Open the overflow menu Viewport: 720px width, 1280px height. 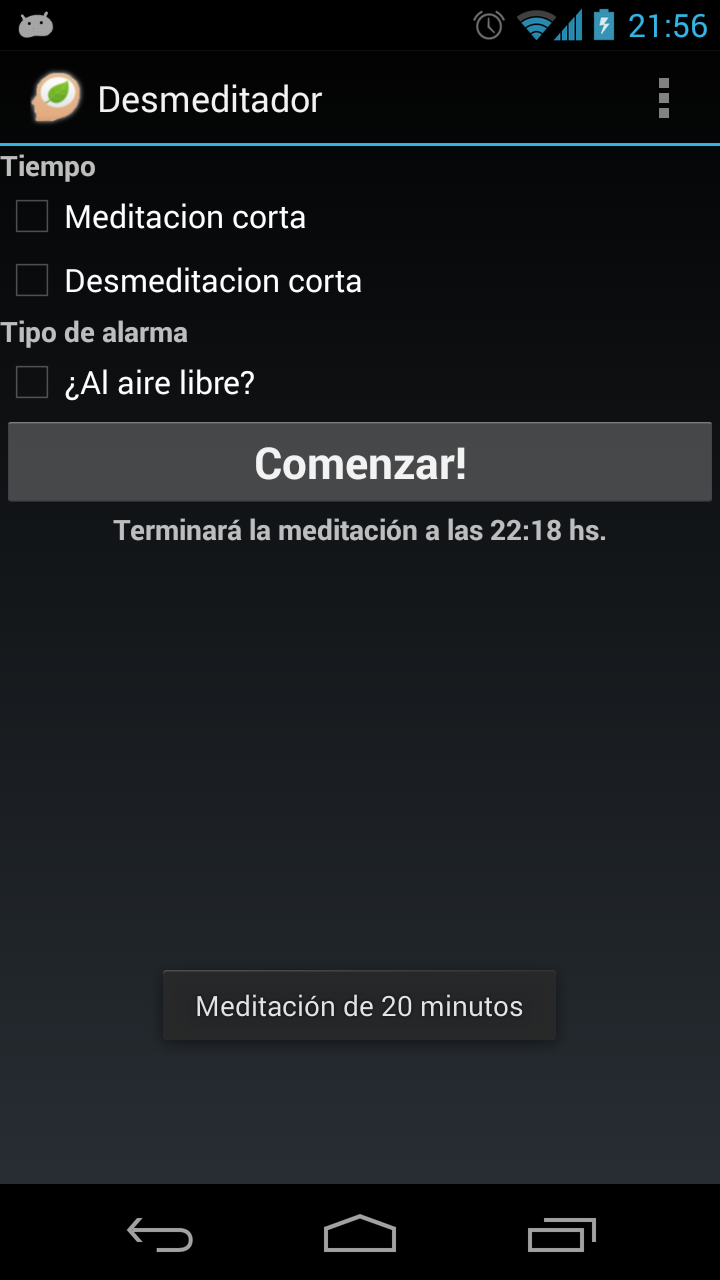[x=663, y=99]
